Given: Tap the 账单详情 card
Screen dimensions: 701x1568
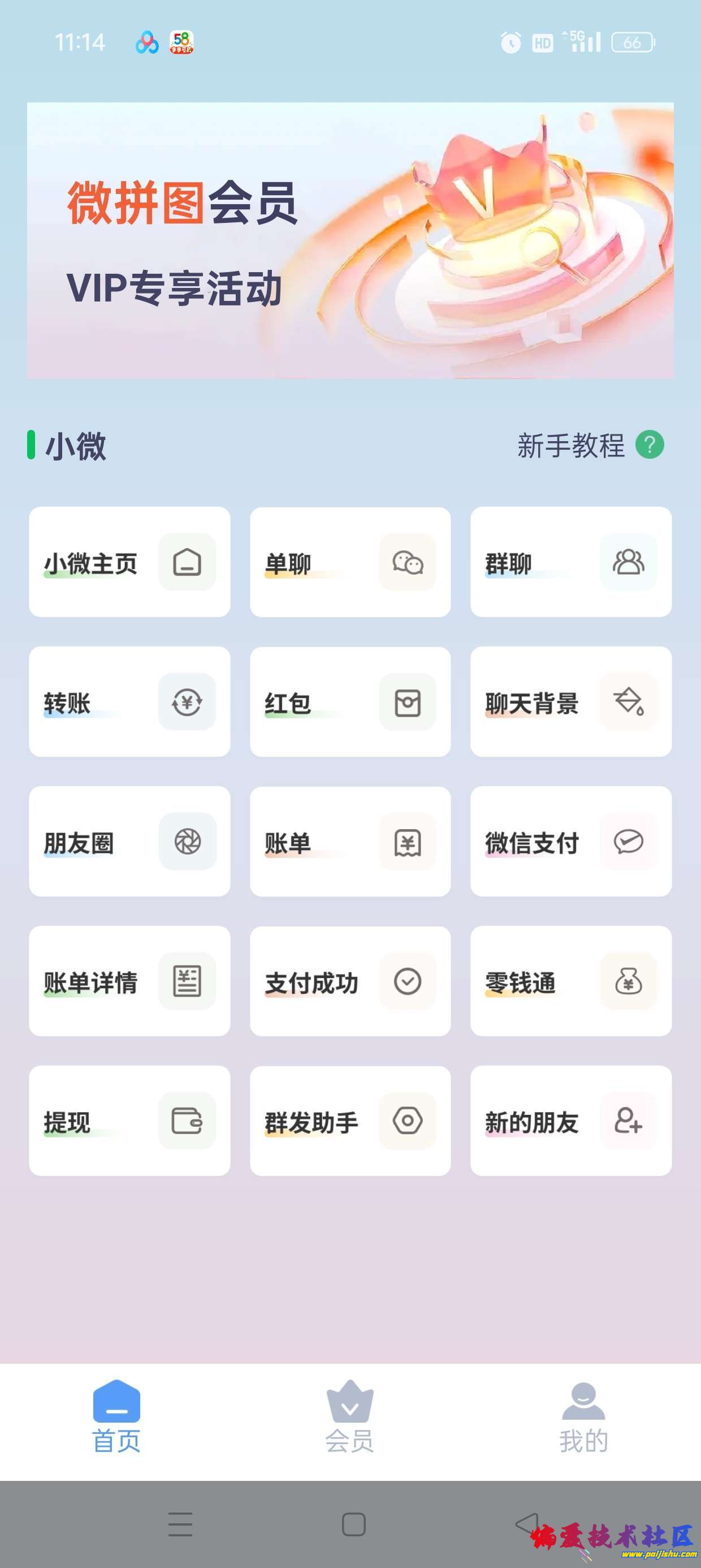Looking at the screenshot, I should [129, 981].
